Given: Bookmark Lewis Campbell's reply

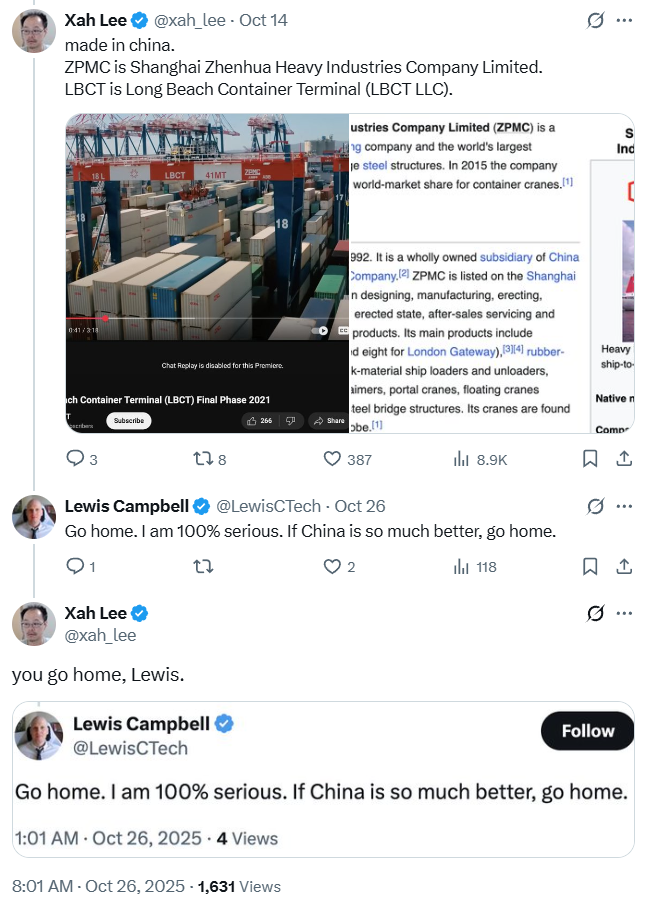Looking at the screenshot, I should [590, 567].
